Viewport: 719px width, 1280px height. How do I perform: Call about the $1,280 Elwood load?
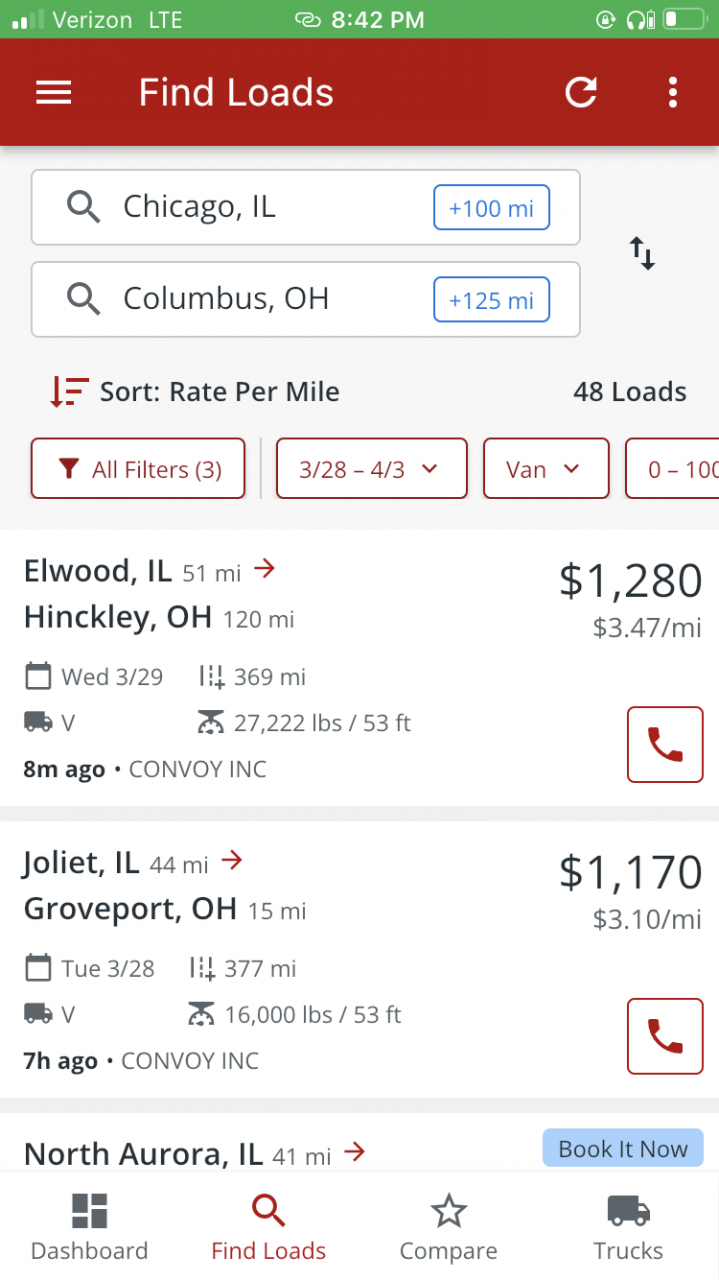665,745
